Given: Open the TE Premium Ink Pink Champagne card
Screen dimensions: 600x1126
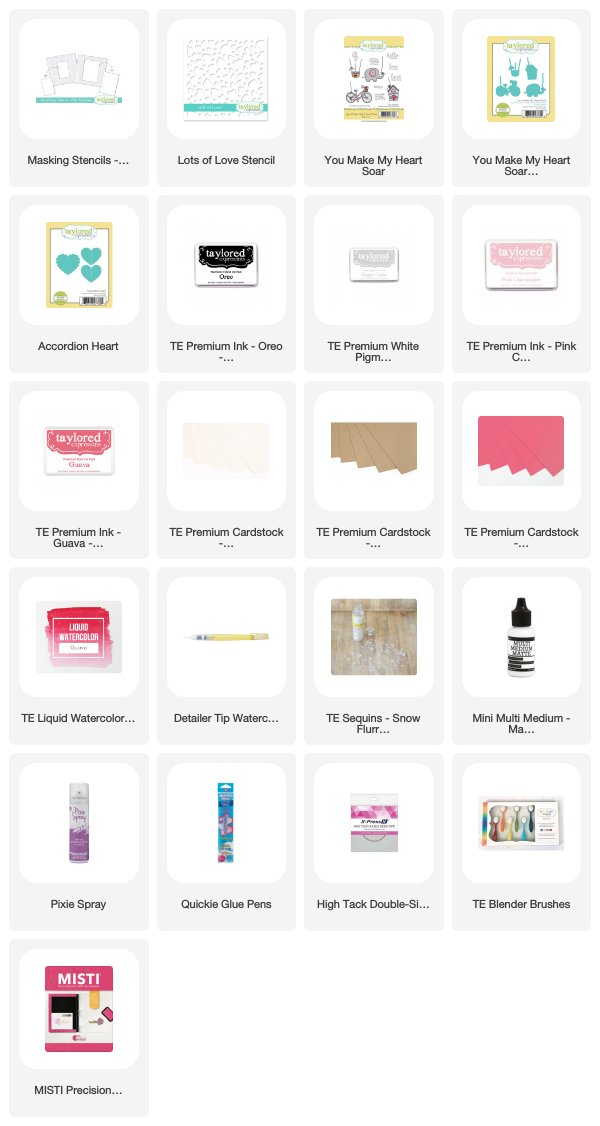Looking at the screenshot, I should (x=521, y=284).
